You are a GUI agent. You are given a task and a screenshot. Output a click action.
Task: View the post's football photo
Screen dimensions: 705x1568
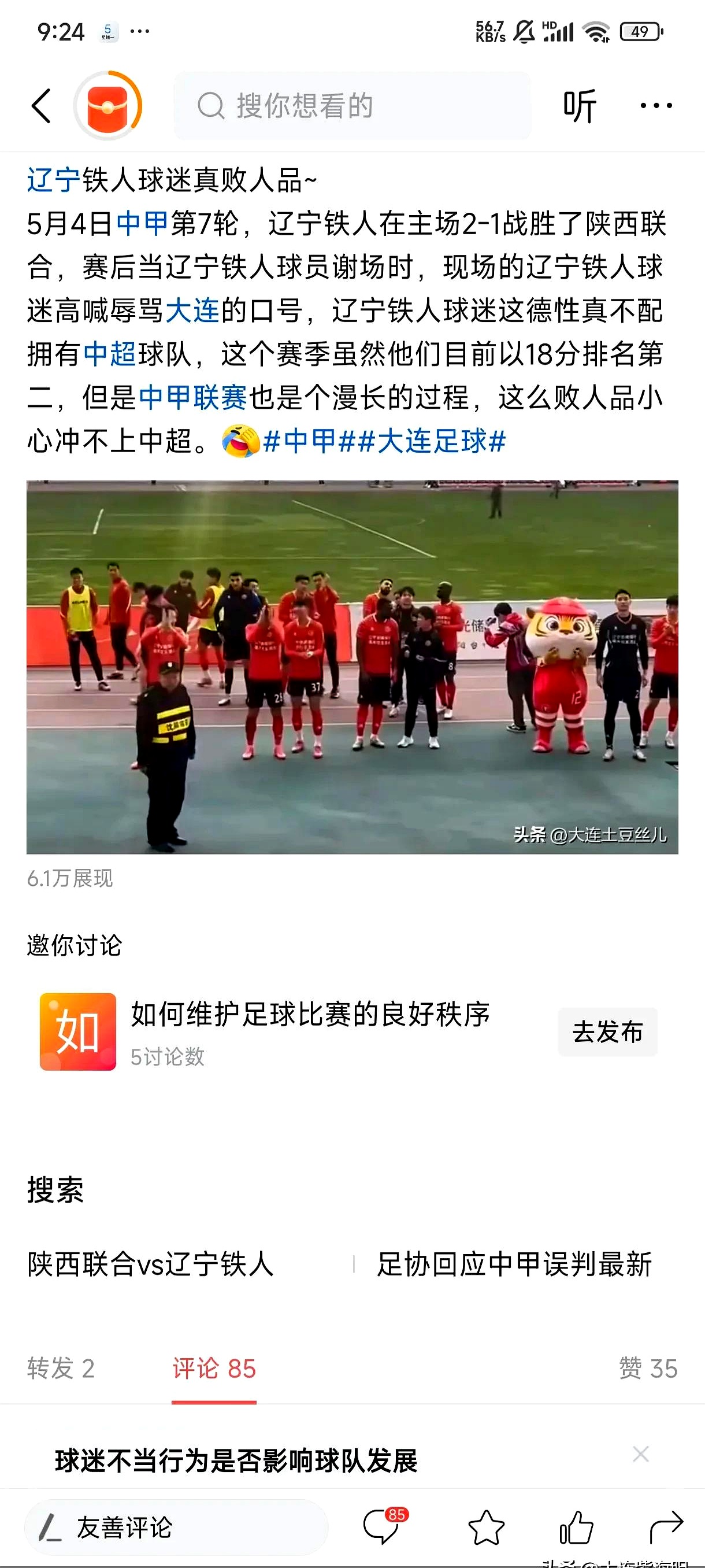pos(352,667)
